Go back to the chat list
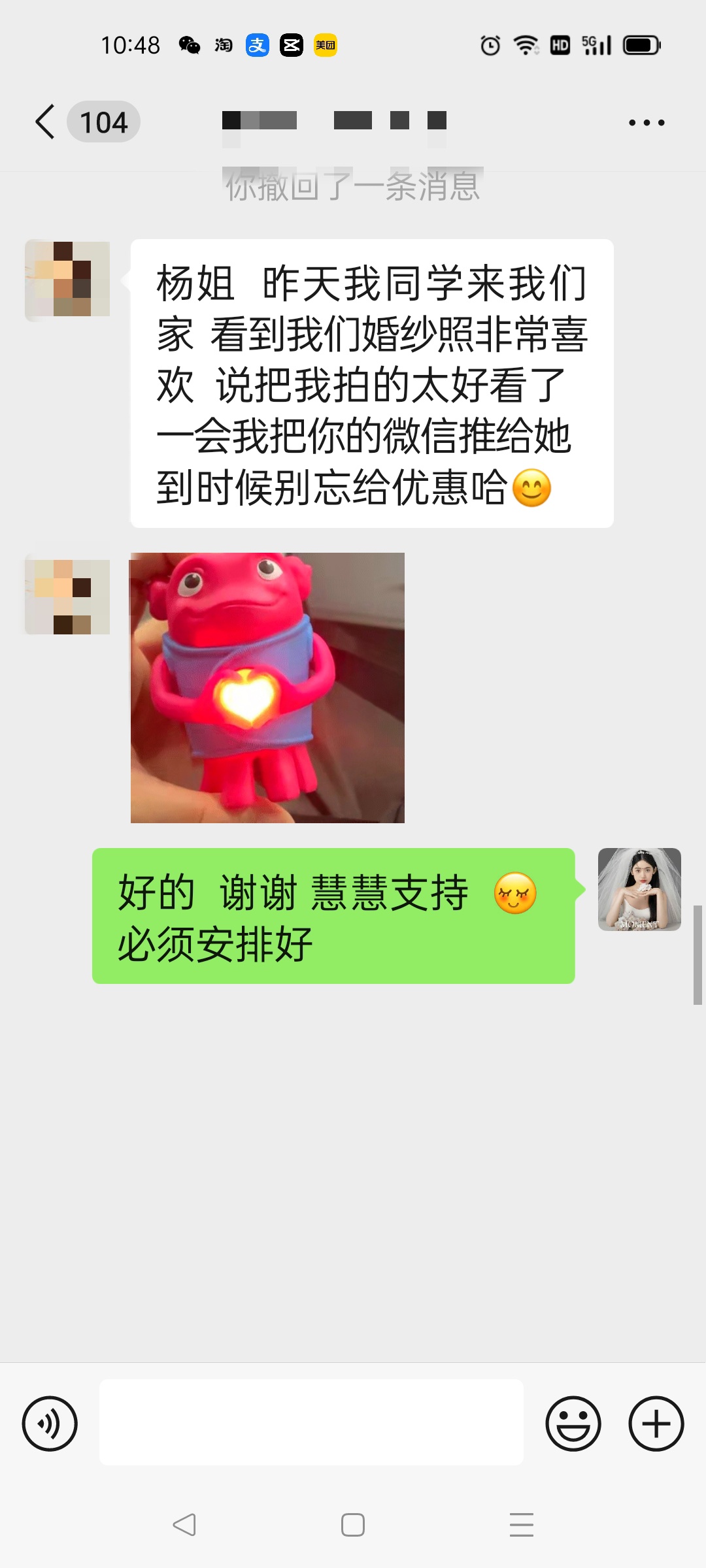706x1568 pixels. (46, 122)
